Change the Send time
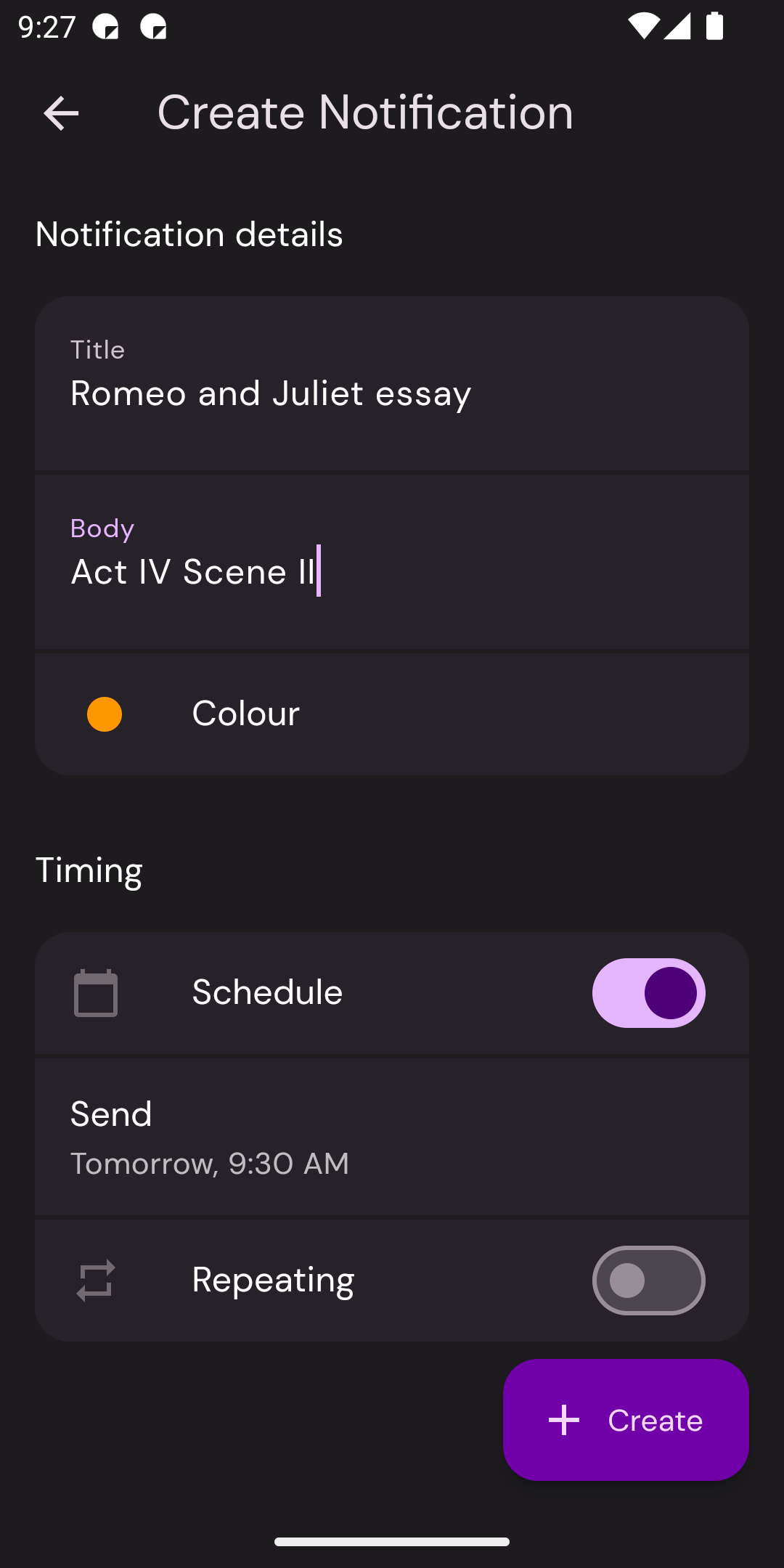The width and height of the screenshot is (784, 1568). [x=392, y=1137]
